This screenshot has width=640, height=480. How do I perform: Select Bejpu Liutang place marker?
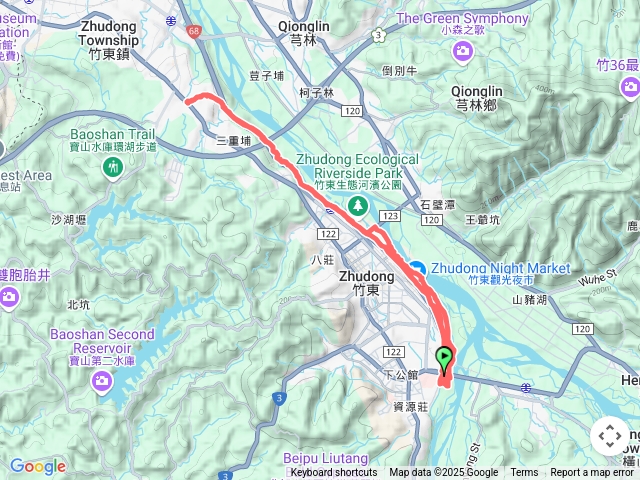pos(325,458)
